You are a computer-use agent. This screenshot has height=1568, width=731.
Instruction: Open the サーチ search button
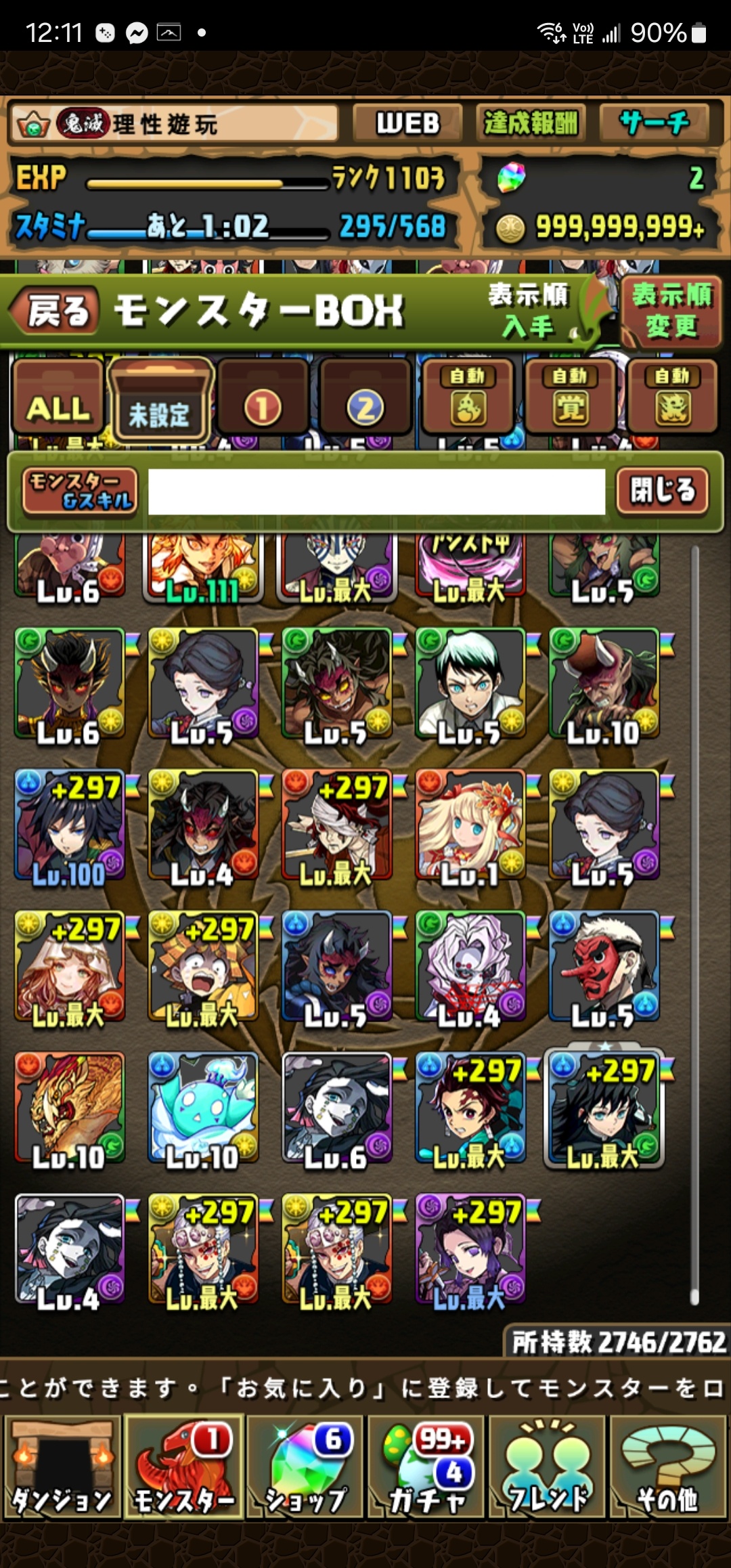pyautogui.click(x=654, y=123)
